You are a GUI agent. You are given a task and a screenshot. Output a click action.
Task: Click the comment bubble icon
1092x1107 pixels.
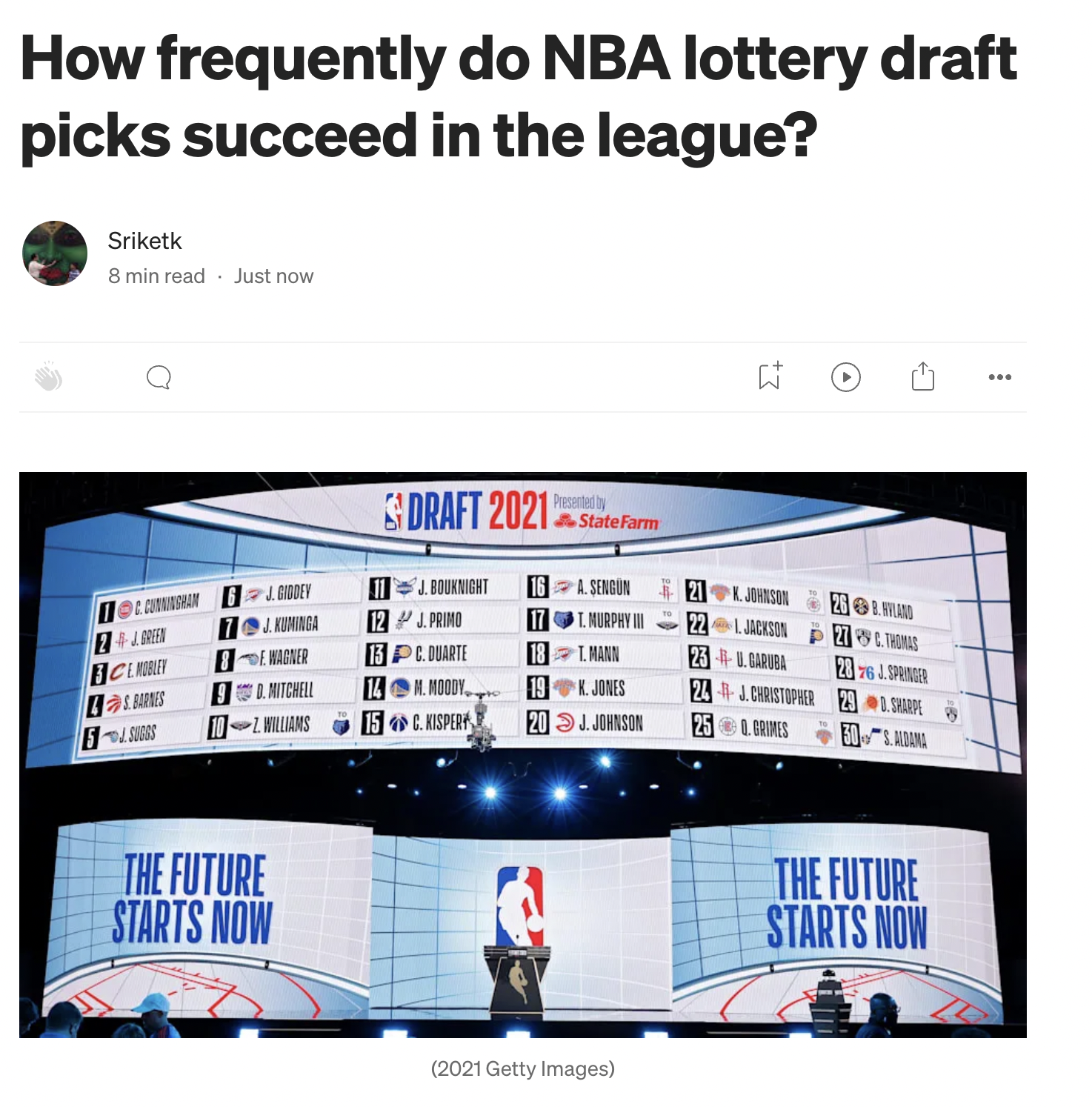pyautogui.click(x=159, y=376)
